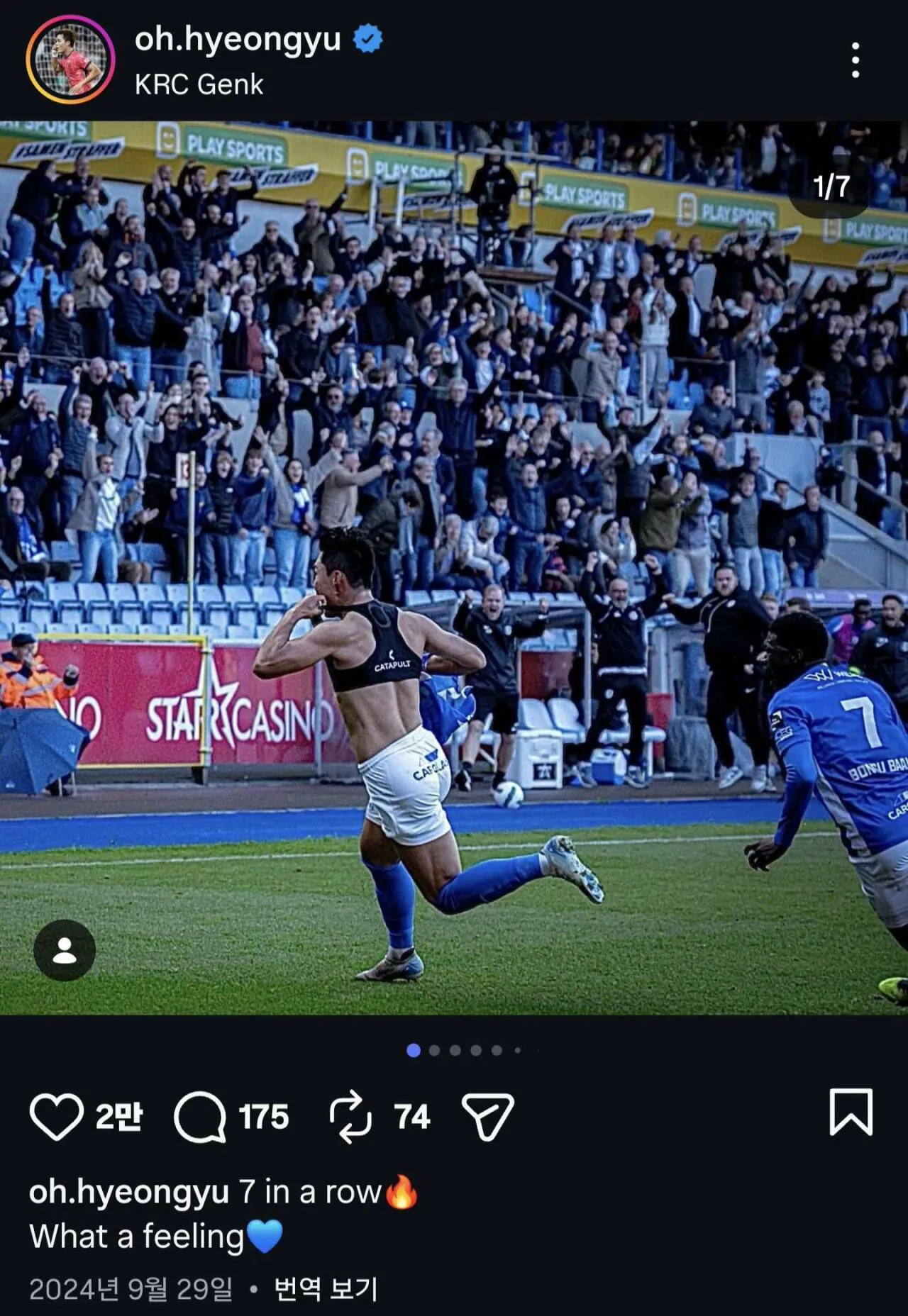
Task: Share the post via paper plane icon
Action: pyautogui.click(x=487, y=1117)
